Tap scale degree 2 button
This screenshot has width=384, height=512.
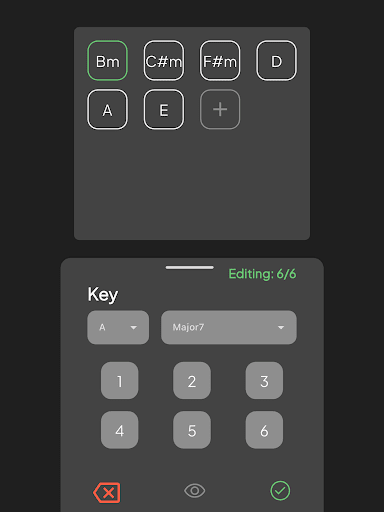[192, 381]
